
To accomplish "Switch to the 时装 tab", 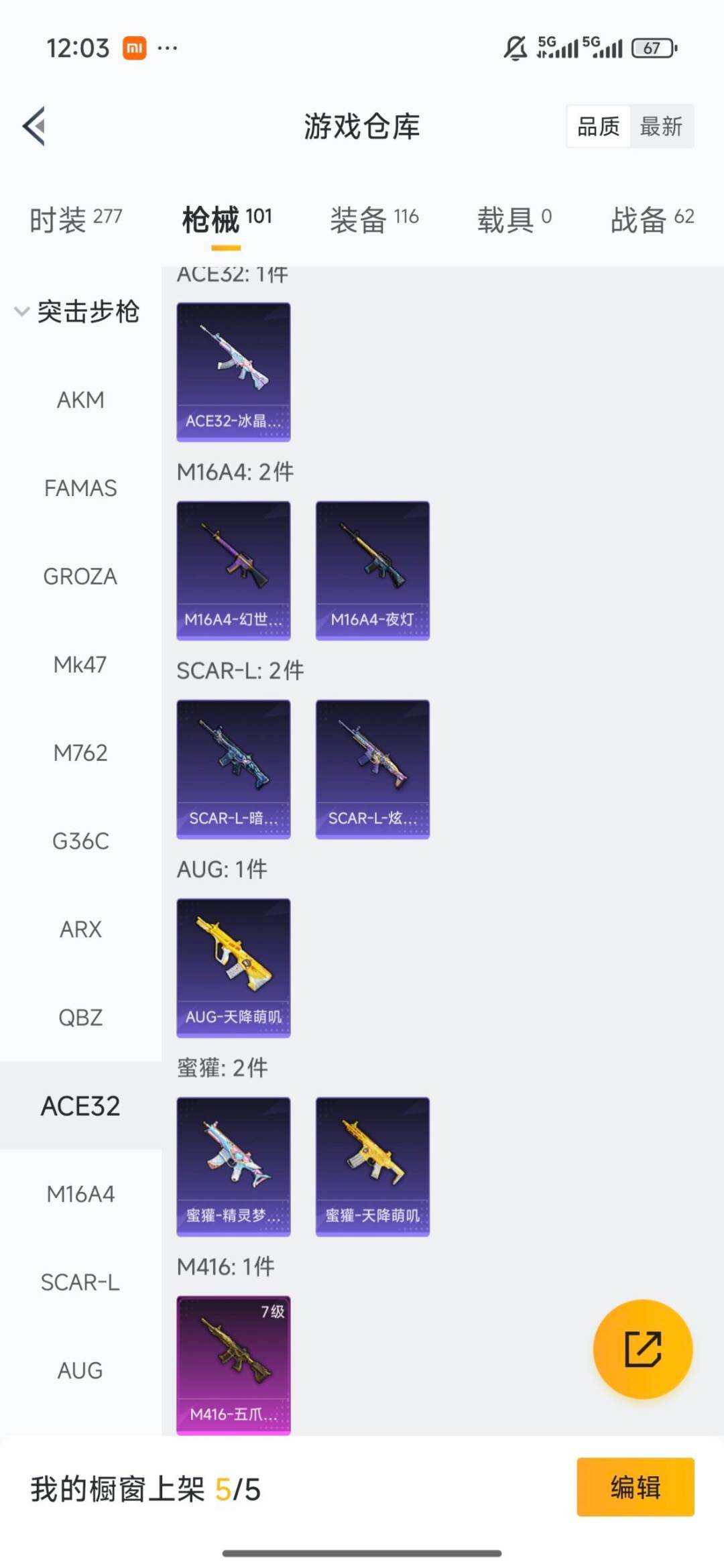I will click(x=75, y=219).
